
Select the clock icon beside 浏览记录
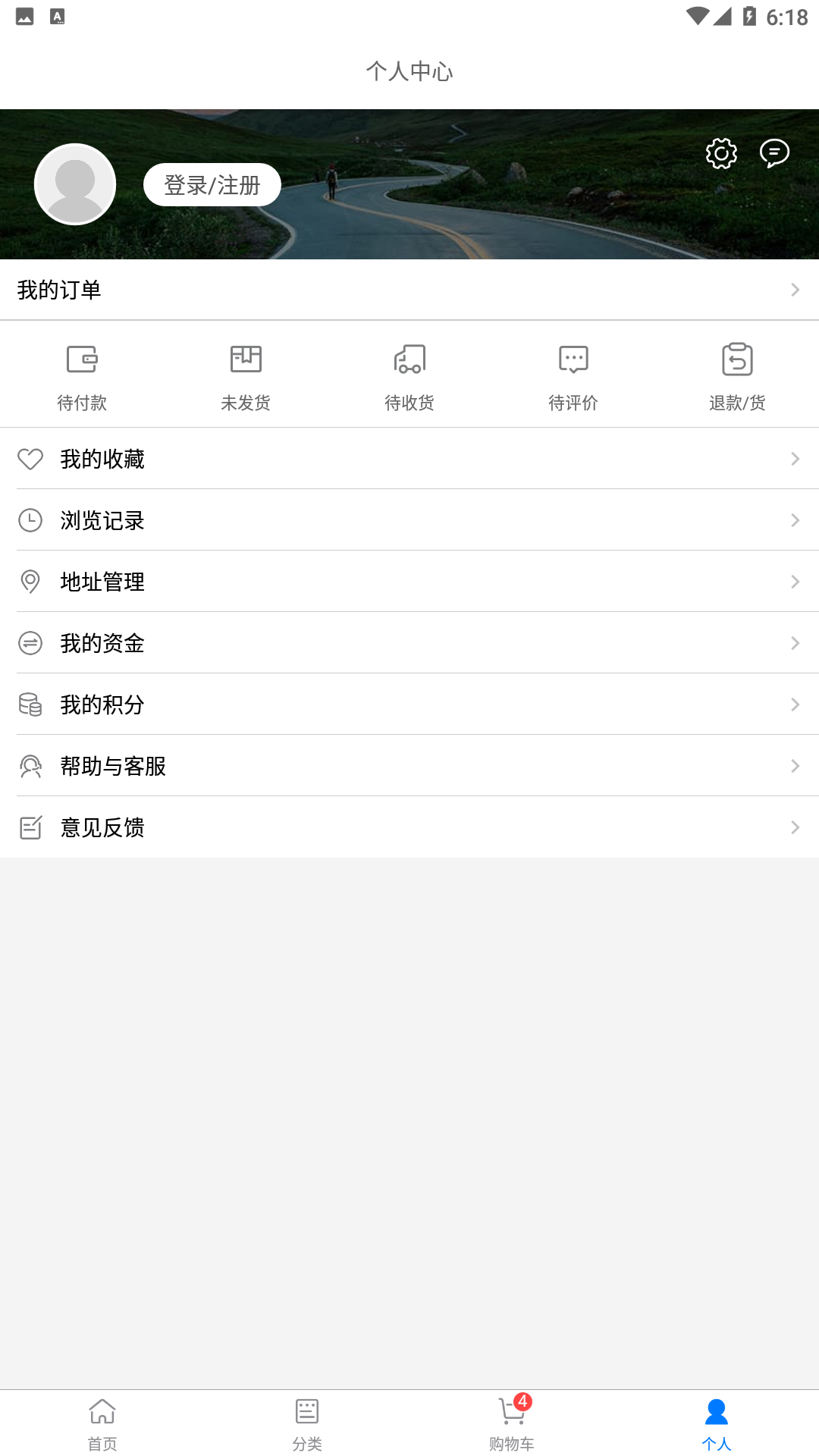(30, 520)
